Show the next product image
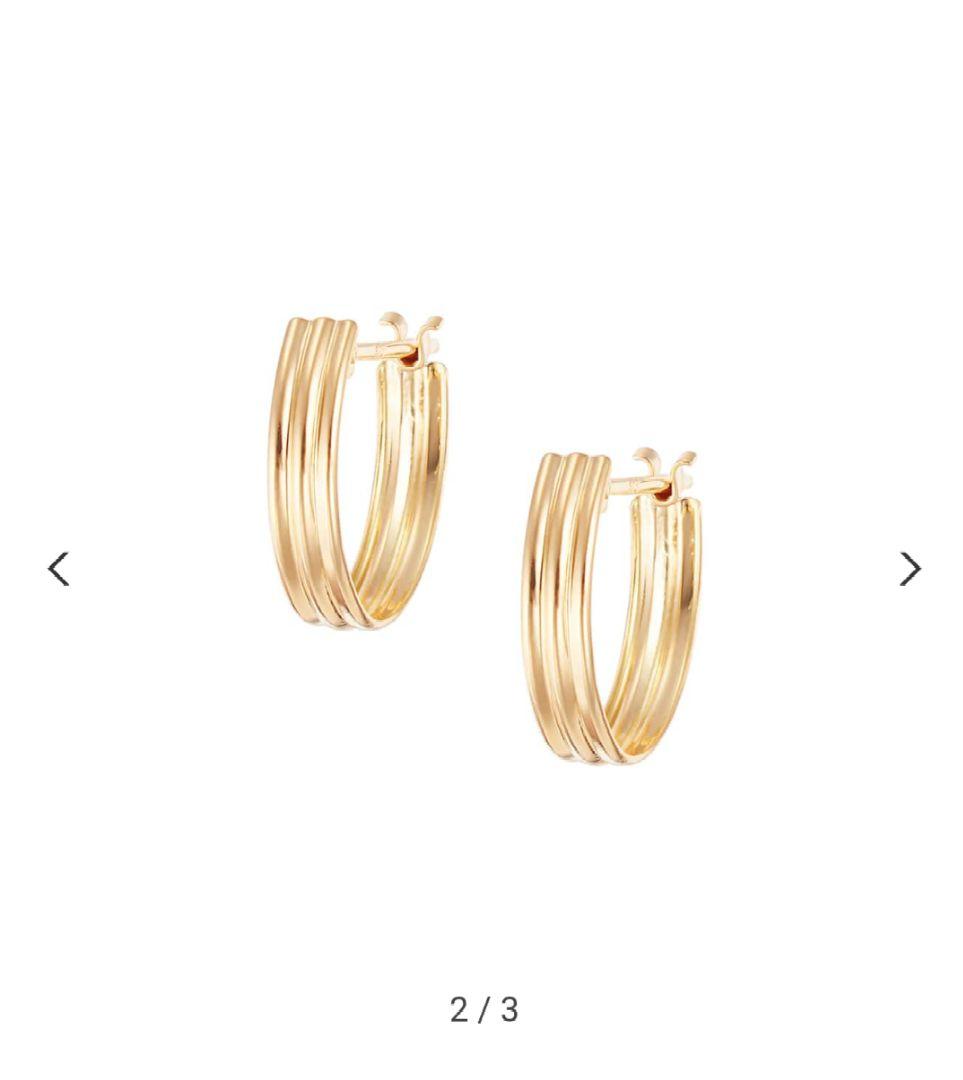This screenshot has height=1080, width=963. [909, 569]
